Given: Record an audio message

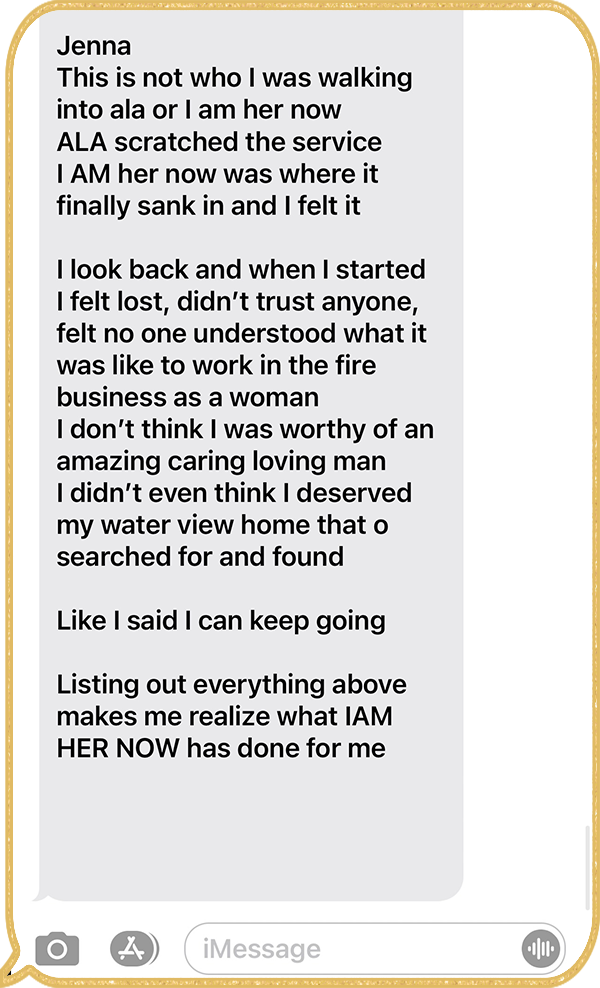Looking at the screenshot, I should (x=541, y=948).
